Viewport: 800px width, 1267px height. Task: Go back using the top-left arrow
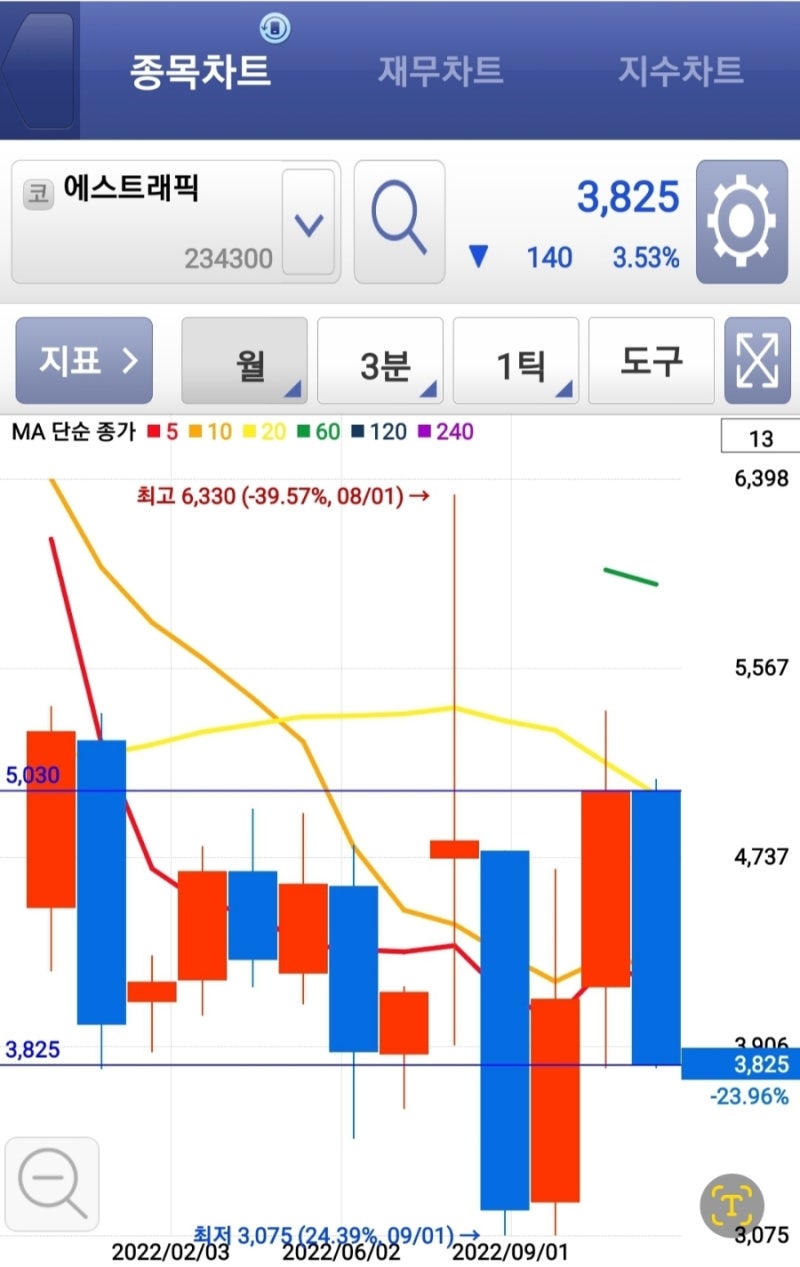38,70
